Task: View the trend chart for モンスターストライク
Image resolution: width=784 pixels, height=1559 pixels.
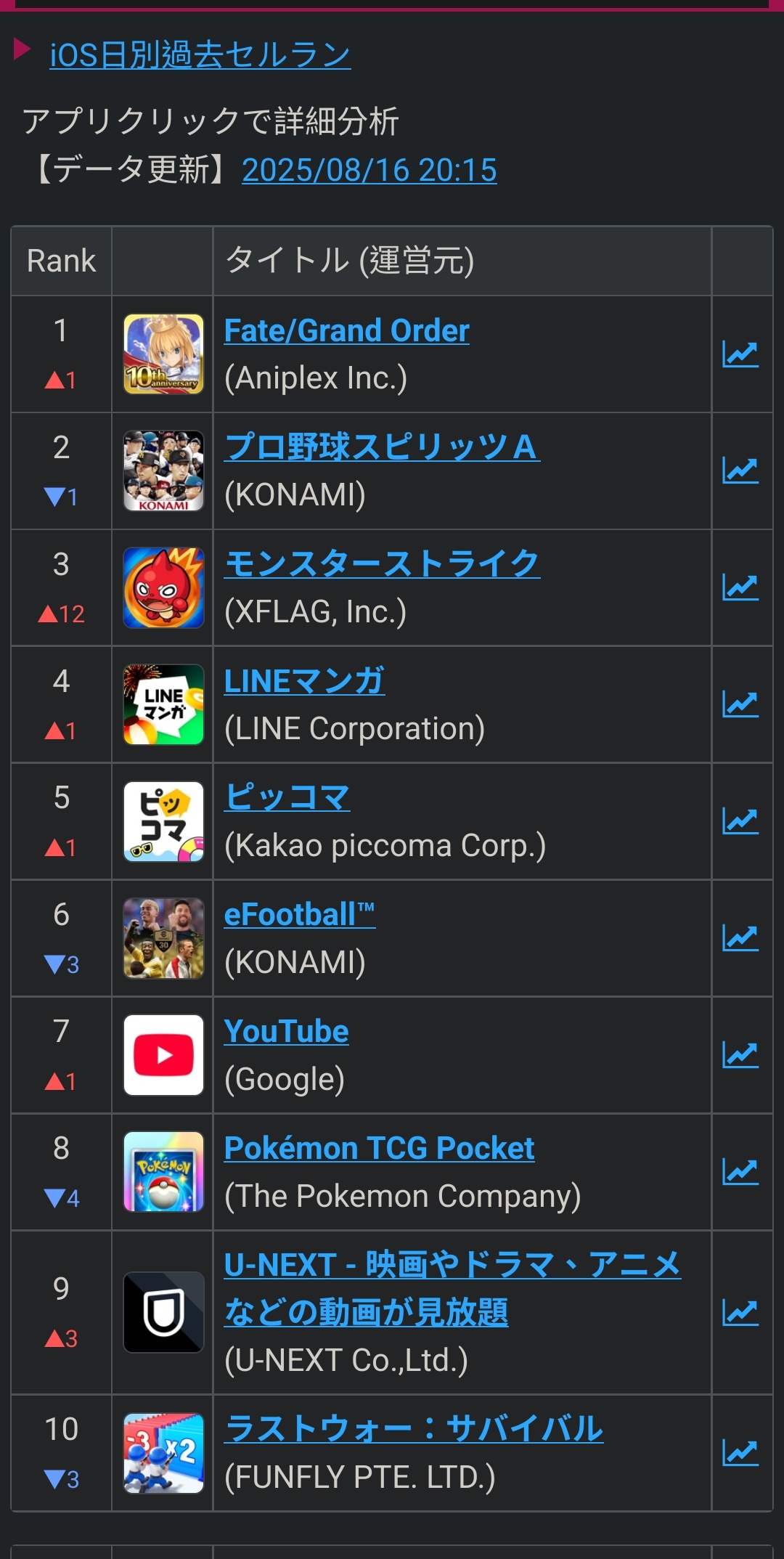Action: (740, 587)
